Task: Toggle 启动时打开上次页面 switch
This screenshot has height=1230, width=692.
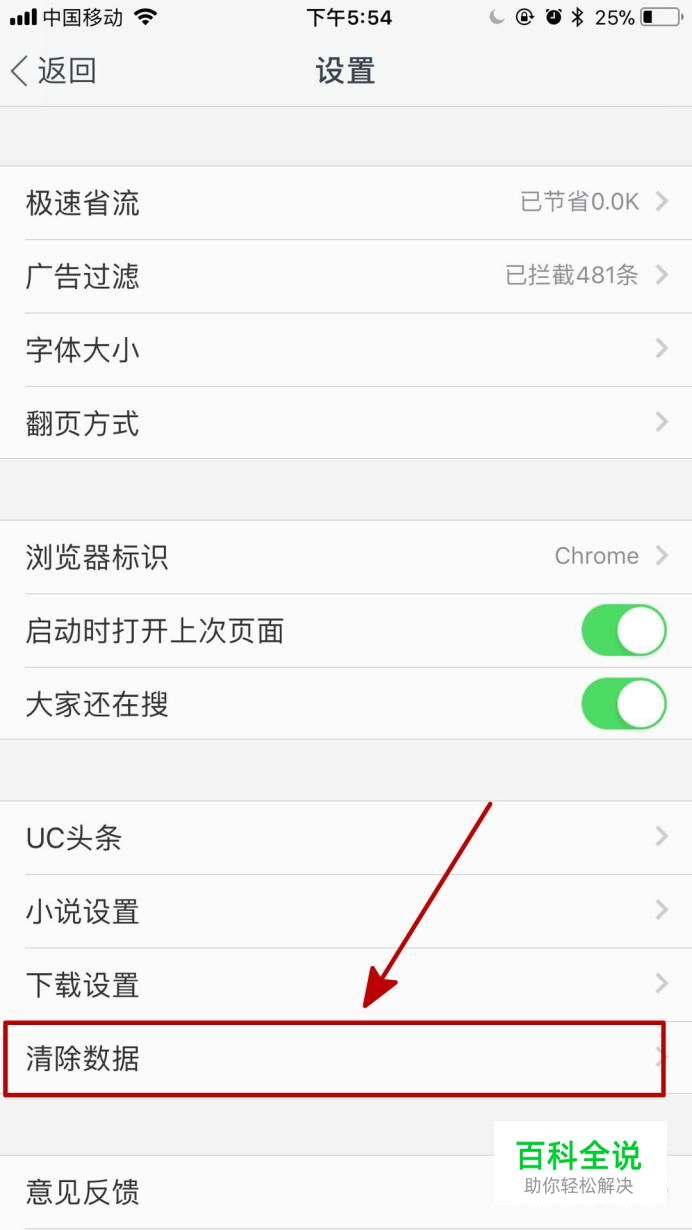Action: point(624,630)
